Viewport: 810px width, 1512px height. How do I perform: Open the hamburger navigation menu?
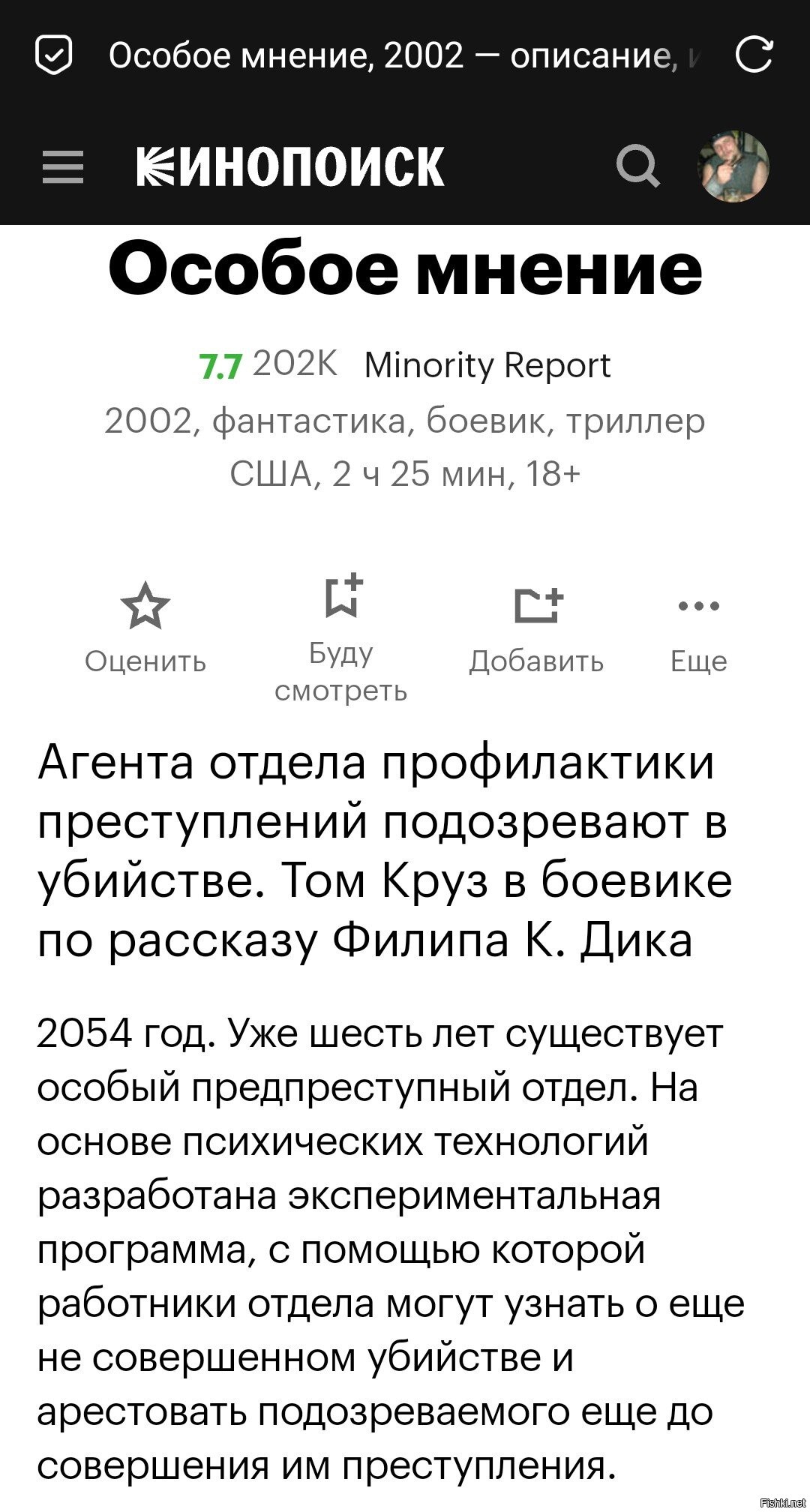[x=63, y=166]
